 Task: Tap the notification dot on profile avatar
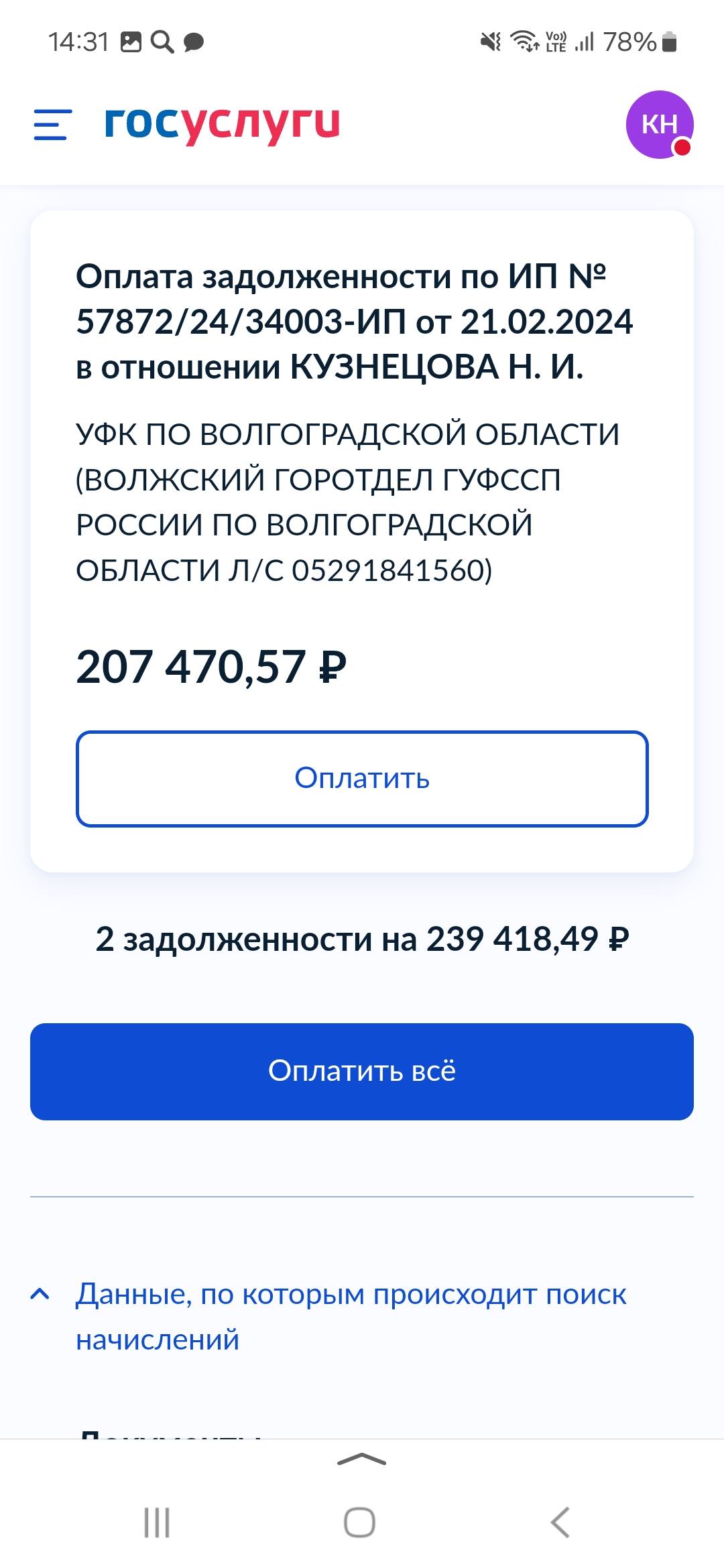pyautogui.click(x=682, y=145)
